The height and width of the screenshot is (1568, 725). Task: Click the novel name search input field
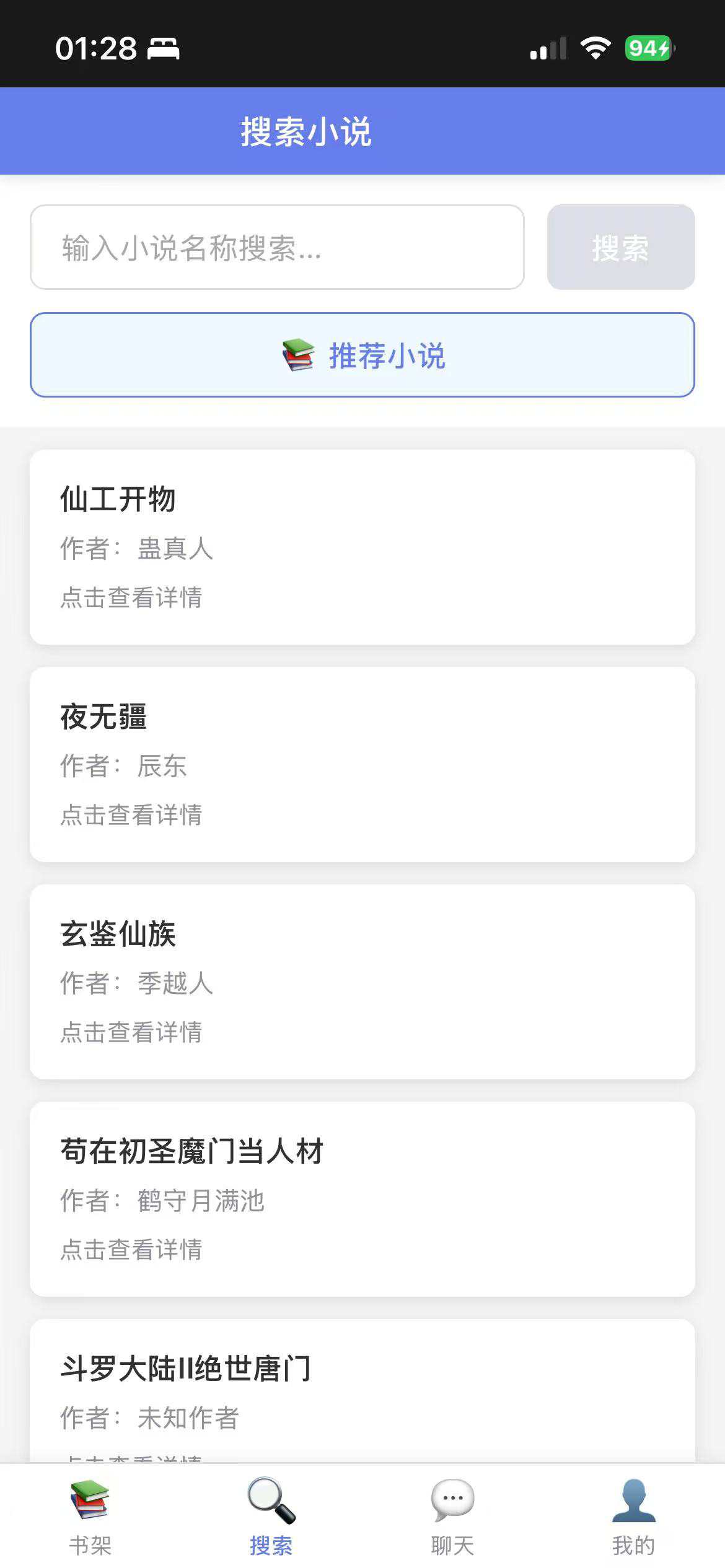click(x=279, y=246)
